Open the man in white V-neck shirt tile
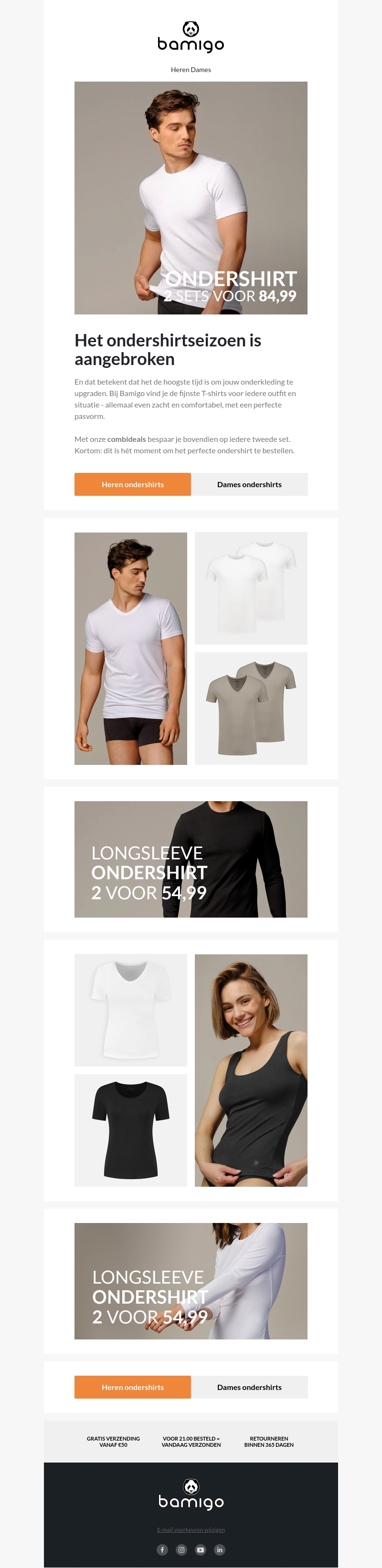This screenshot has width=382, height=1568. coord(130,648)
